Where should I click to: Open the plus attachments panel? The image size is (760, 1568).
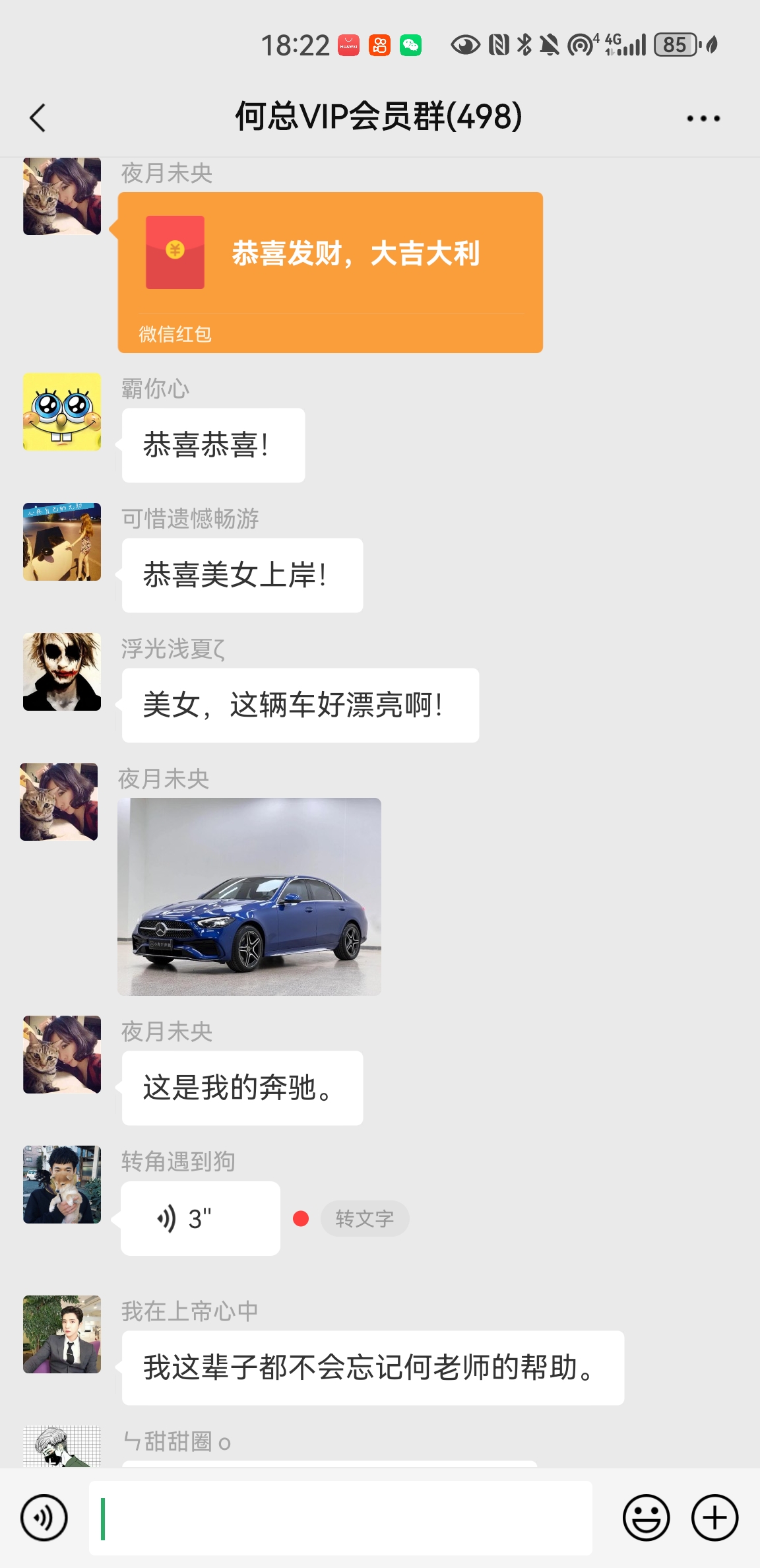pyautogui.click(x=714, y=1518)
